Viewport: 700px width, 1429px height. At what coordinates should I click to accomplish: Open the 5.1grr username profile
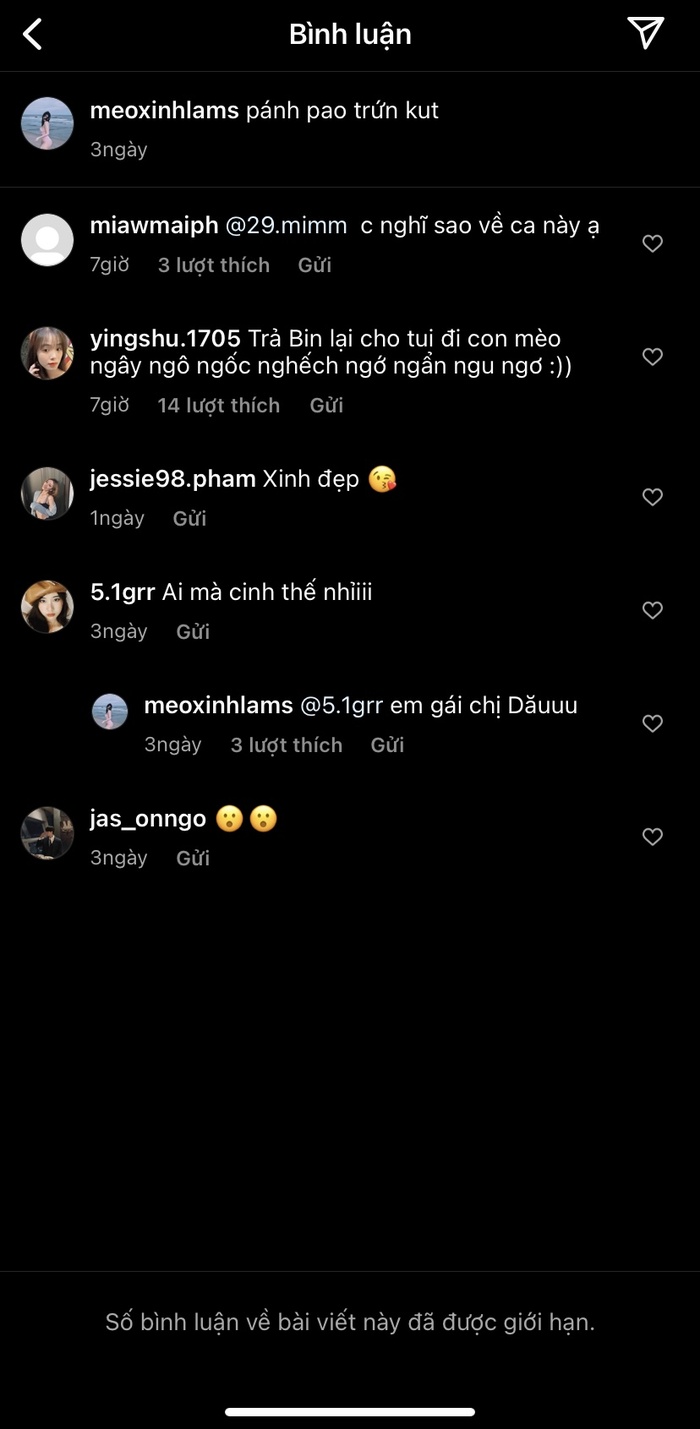[122, 592]
